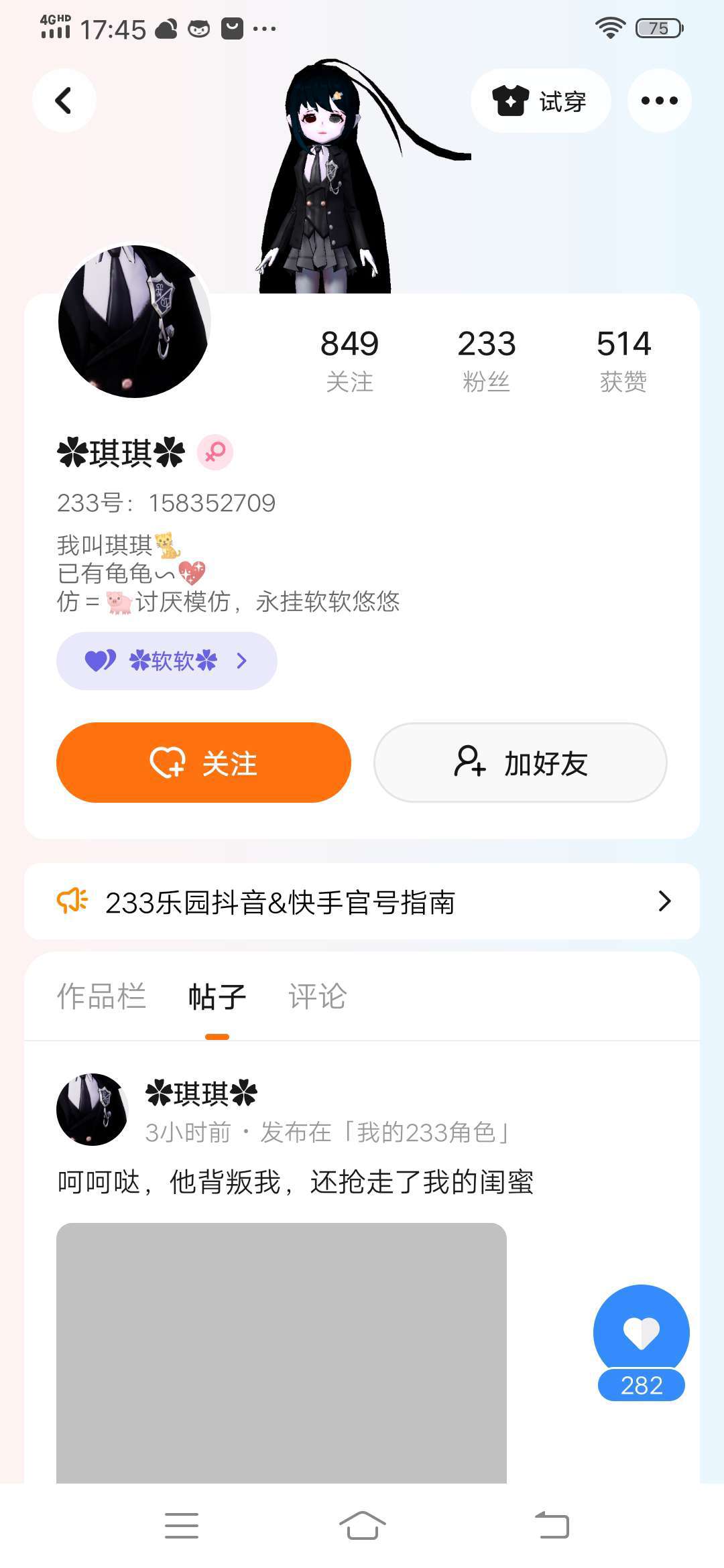The height and width of the screenshot is (1568, 724).
Task: Follow this user with the 关注 button
Action: pyautogui.click(x=204, y=763)
